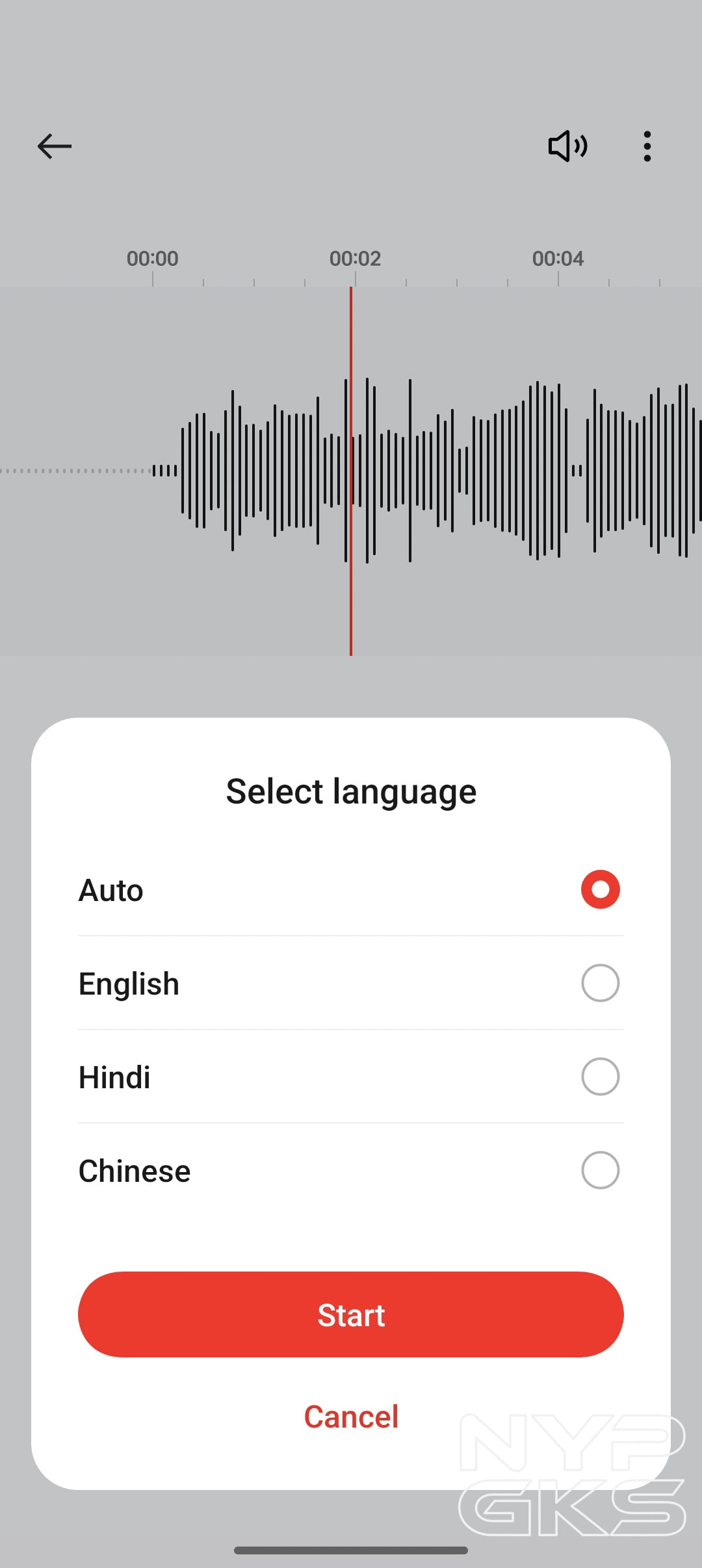Cancel the language selection dialog
The image size is (702, 1568).
[351, 1417]
